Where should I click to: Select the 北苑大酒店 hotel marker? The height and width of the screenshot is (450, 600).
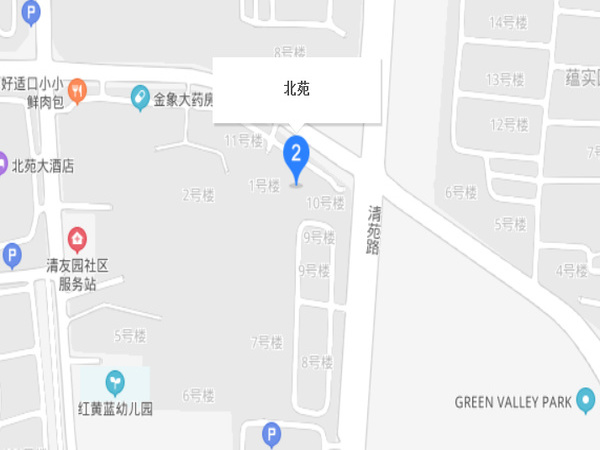[3, 165]
